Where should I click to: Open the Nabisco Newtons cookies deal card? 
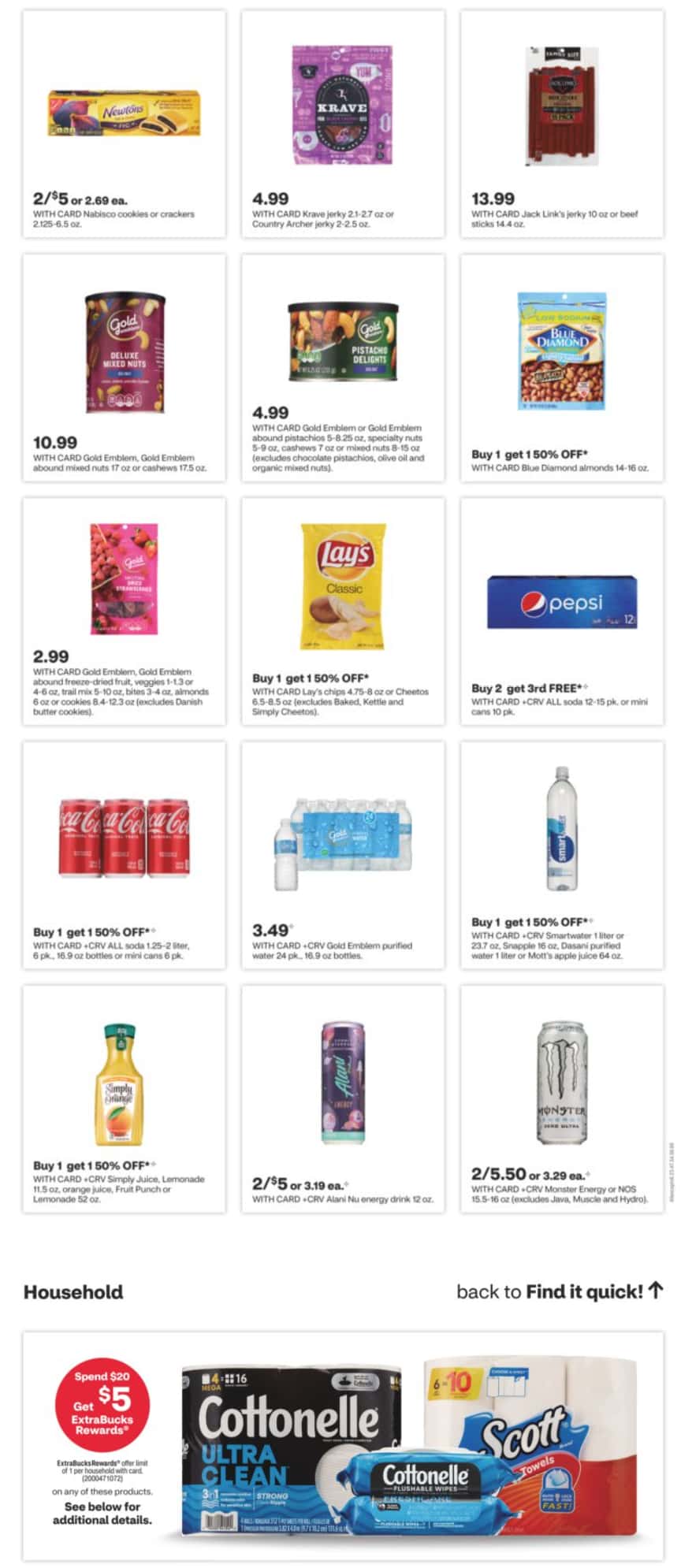(124, 124)
